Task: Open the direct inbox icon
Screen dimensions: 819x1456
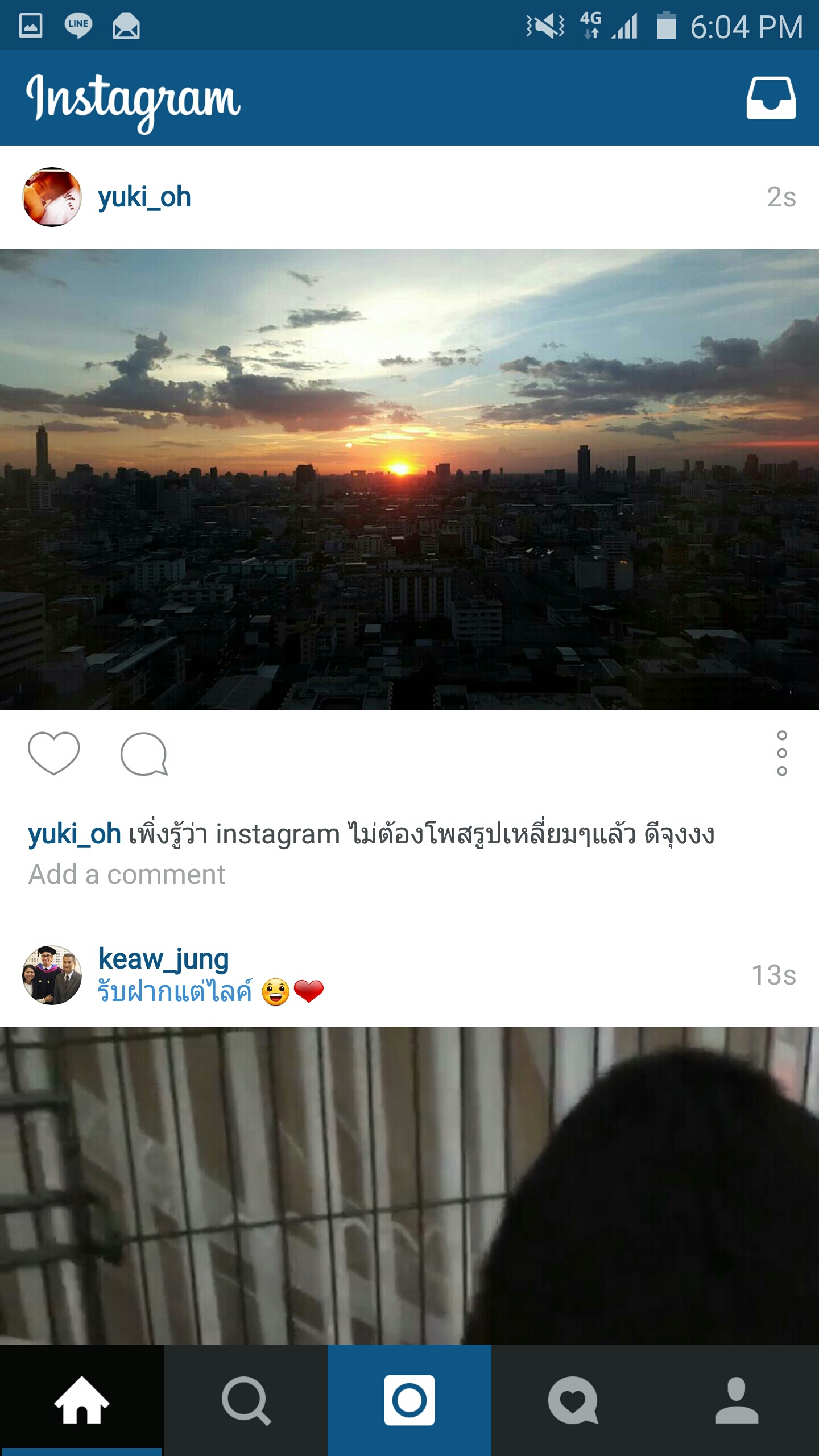Action: point(771,98)
